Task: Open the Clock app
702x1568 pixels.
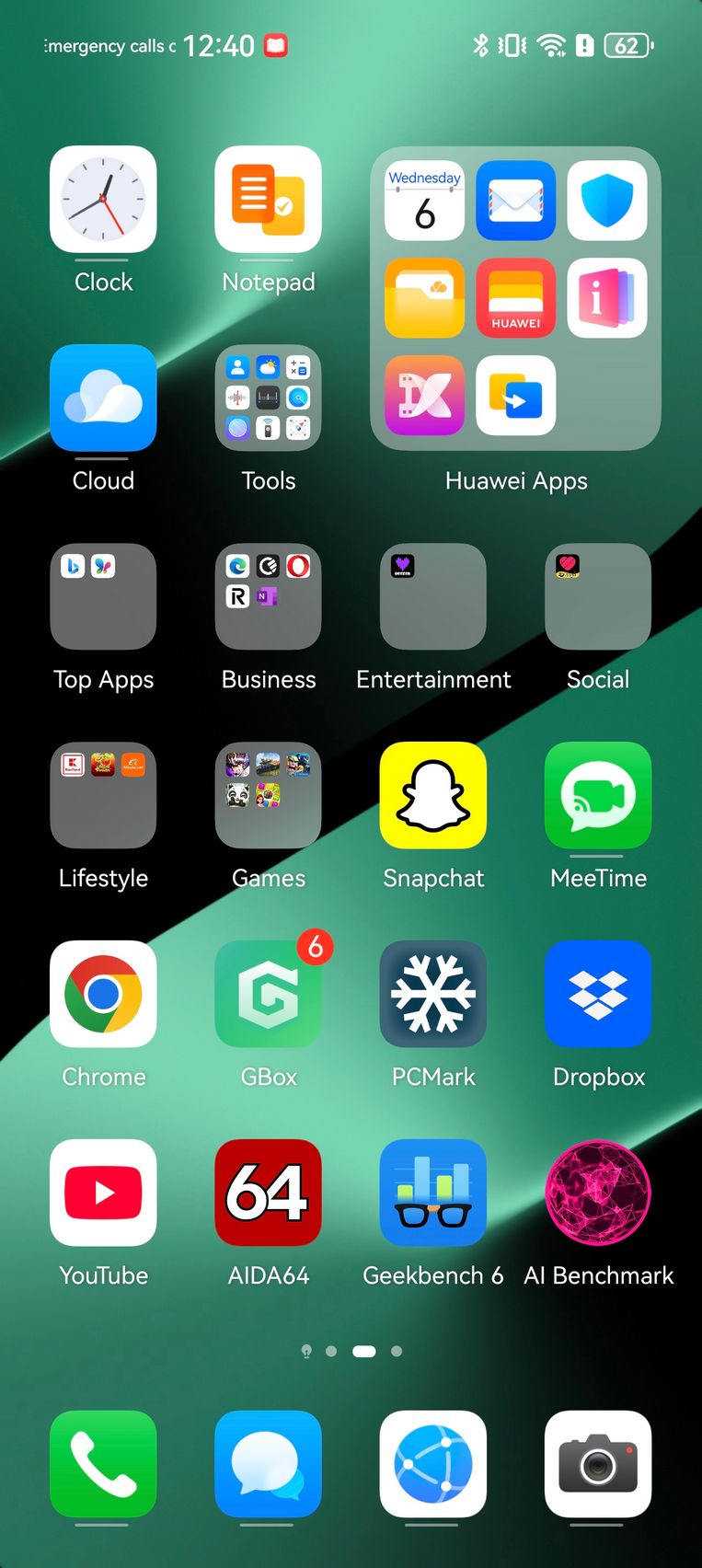Action: pyautogui.click(x=103, y=199)
